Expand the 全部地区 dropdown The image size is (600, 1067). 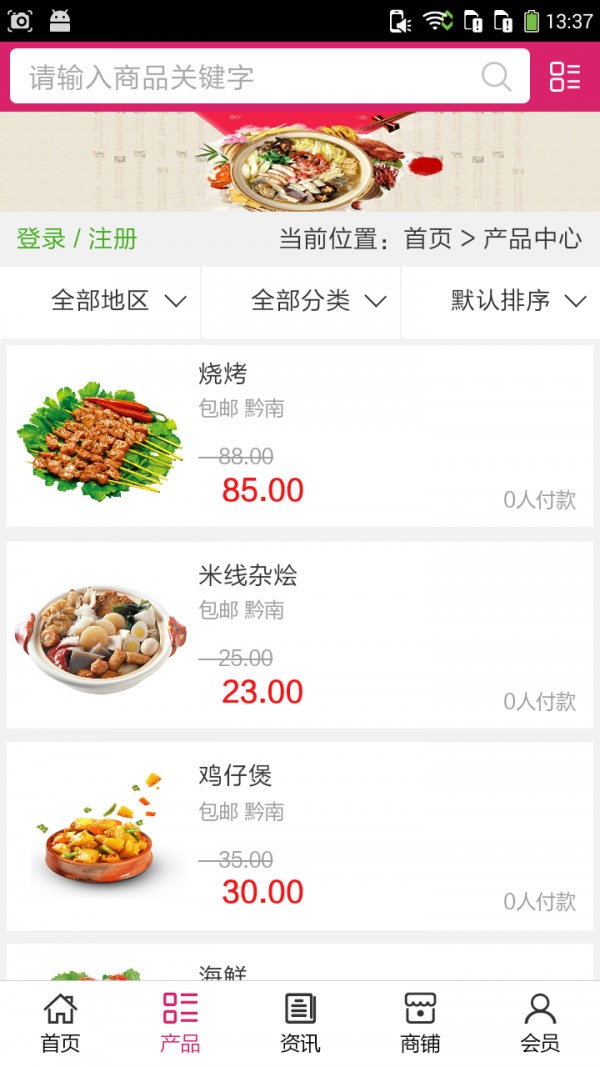click(x=118, y=301)
